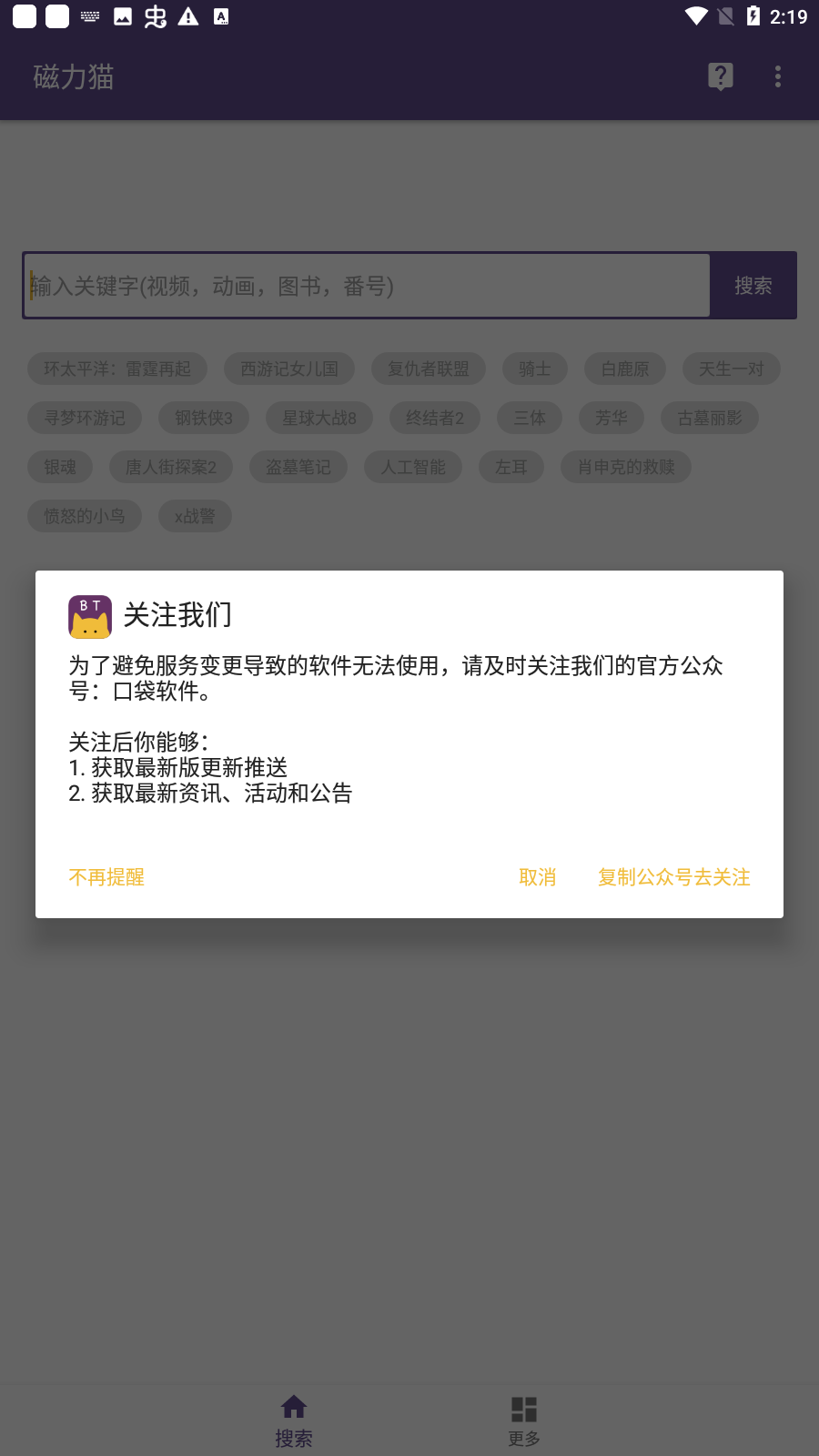Tap the warning icon in the notification bar

coord(187,15)
